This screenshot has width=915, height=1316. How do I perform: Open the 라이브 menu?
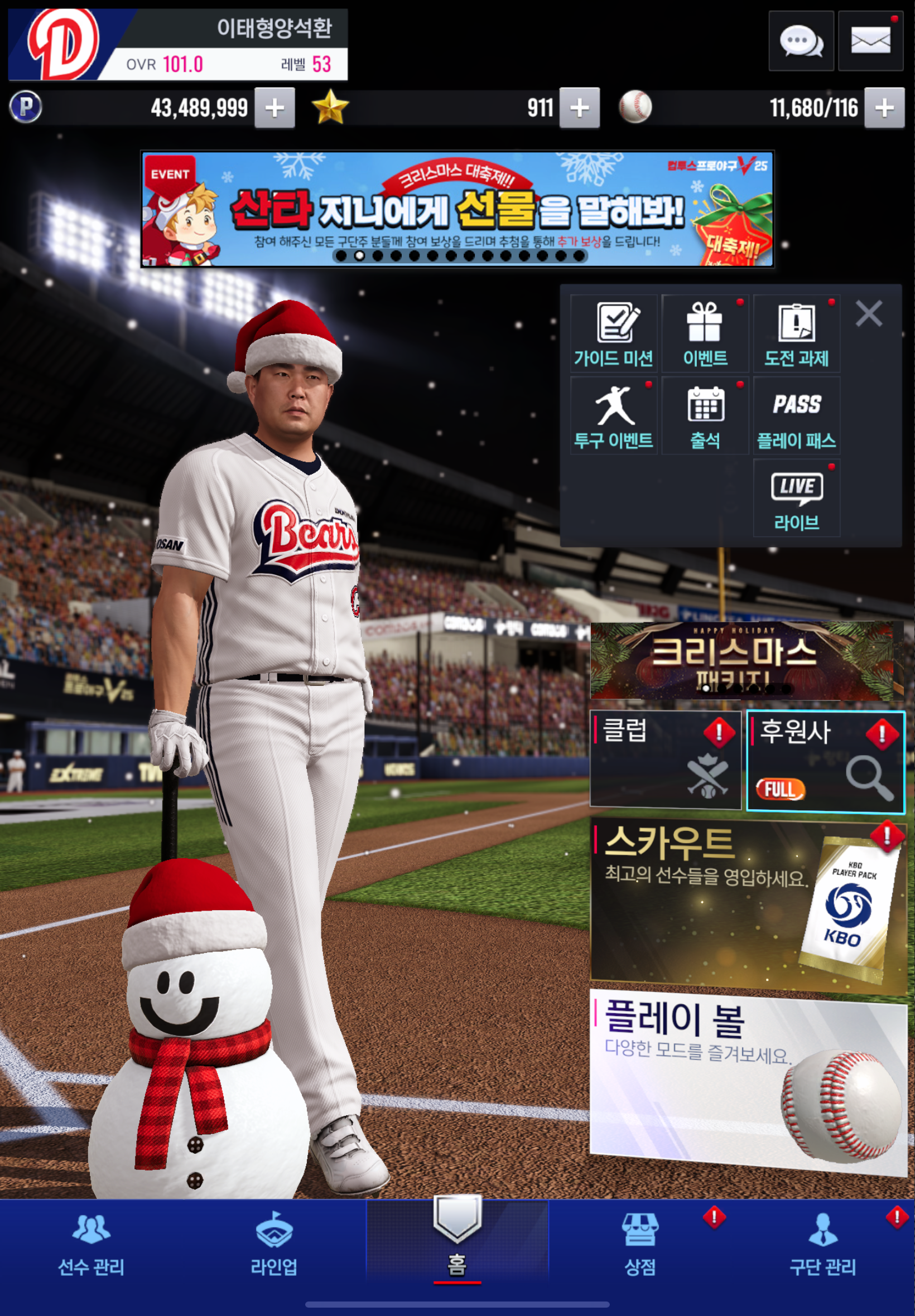pos(796,498)
